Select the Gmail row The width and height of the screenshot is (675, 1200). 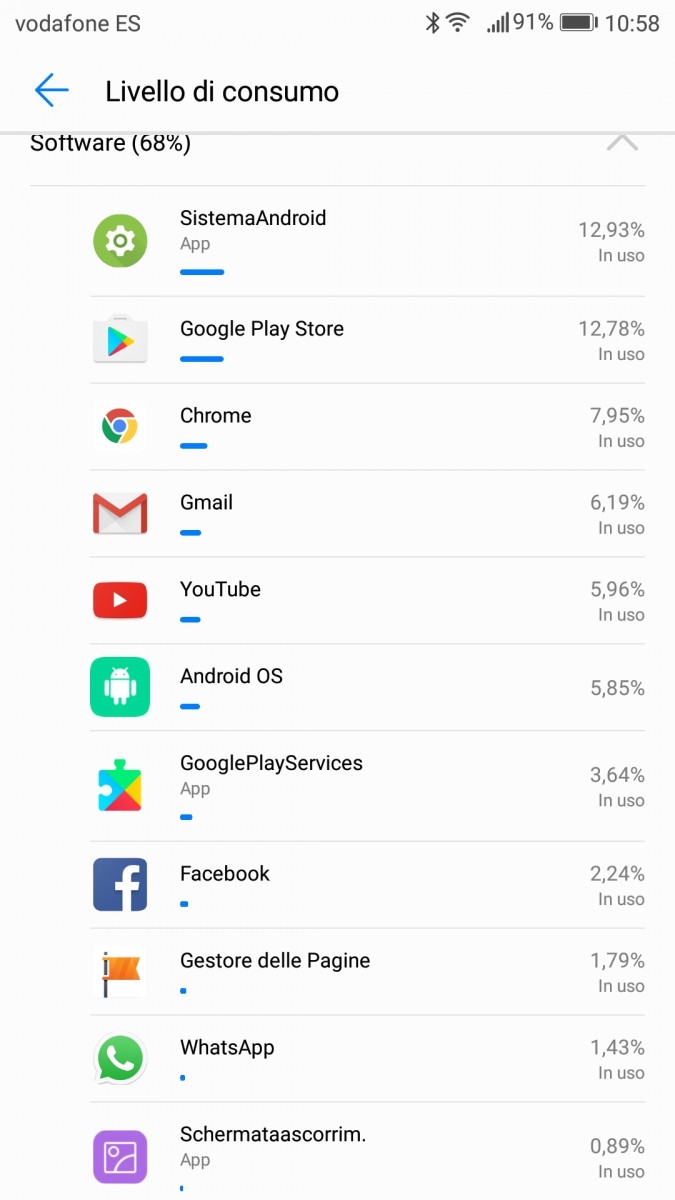pos(366,514)
